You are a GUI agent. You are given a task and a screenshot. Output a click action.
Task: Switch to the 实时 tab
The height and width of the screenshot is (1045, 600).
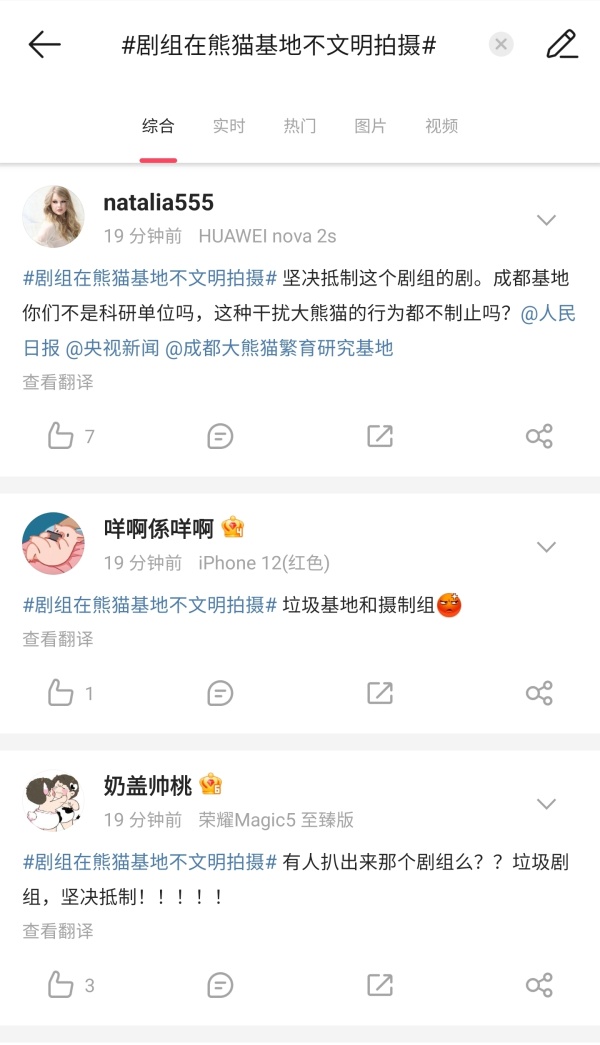coord(229,126)
